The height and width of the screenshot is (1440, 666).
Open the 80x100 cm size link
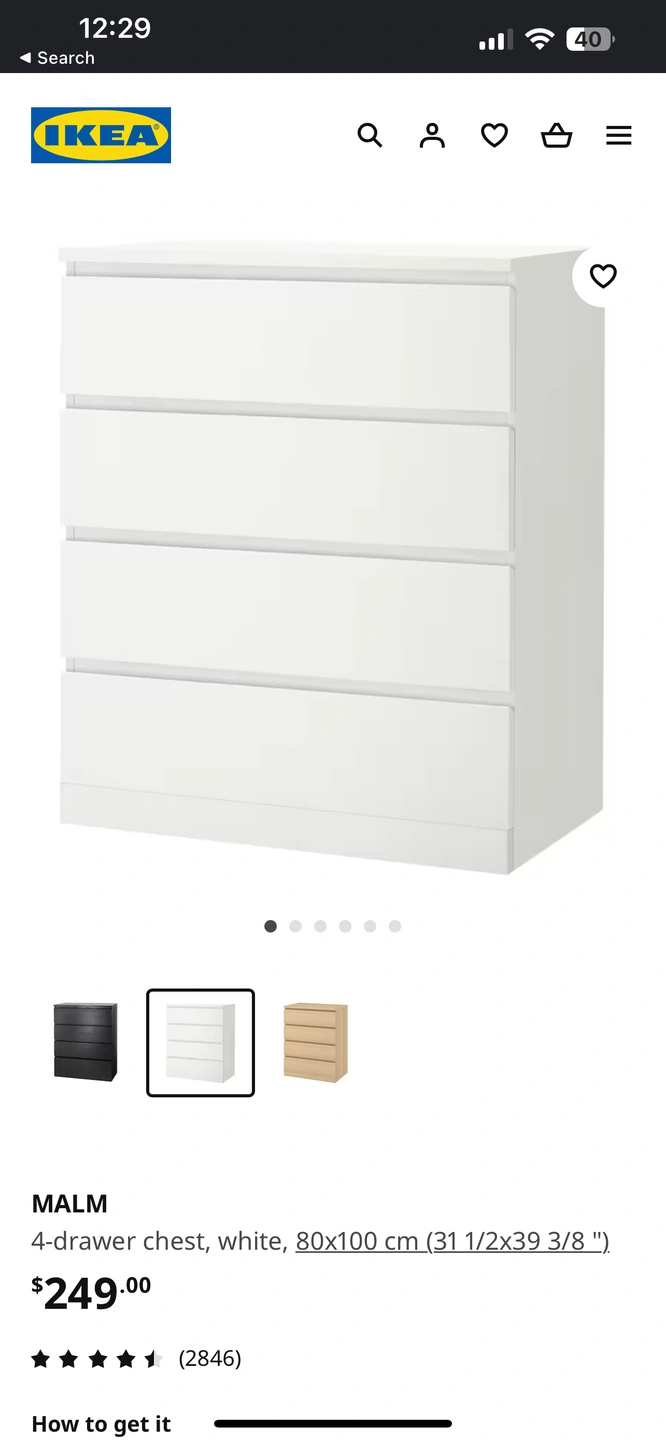(452, 1241)
